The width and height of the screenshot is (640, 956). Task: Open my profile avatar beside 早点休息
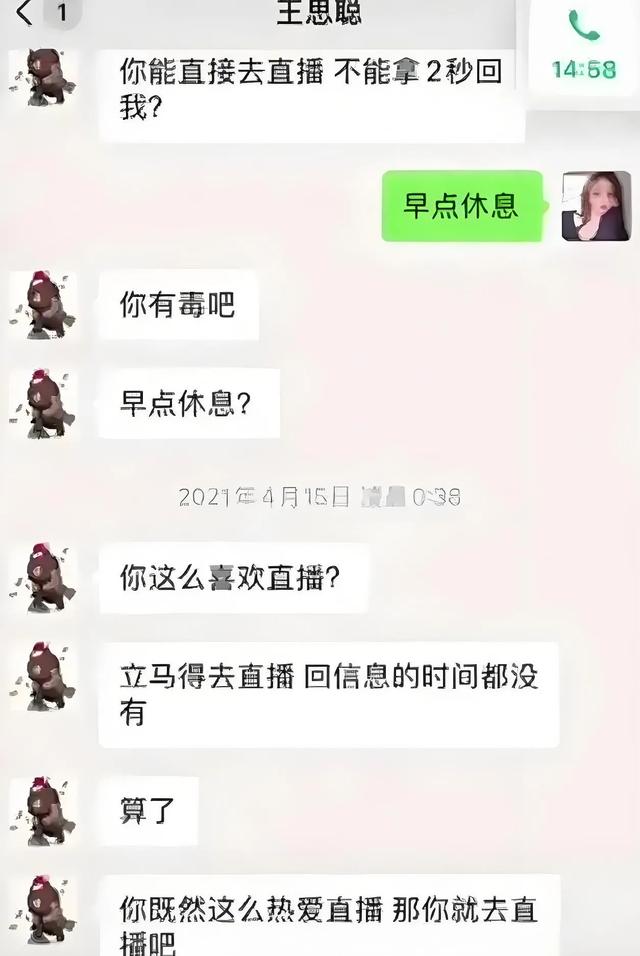tap(596, 206)
